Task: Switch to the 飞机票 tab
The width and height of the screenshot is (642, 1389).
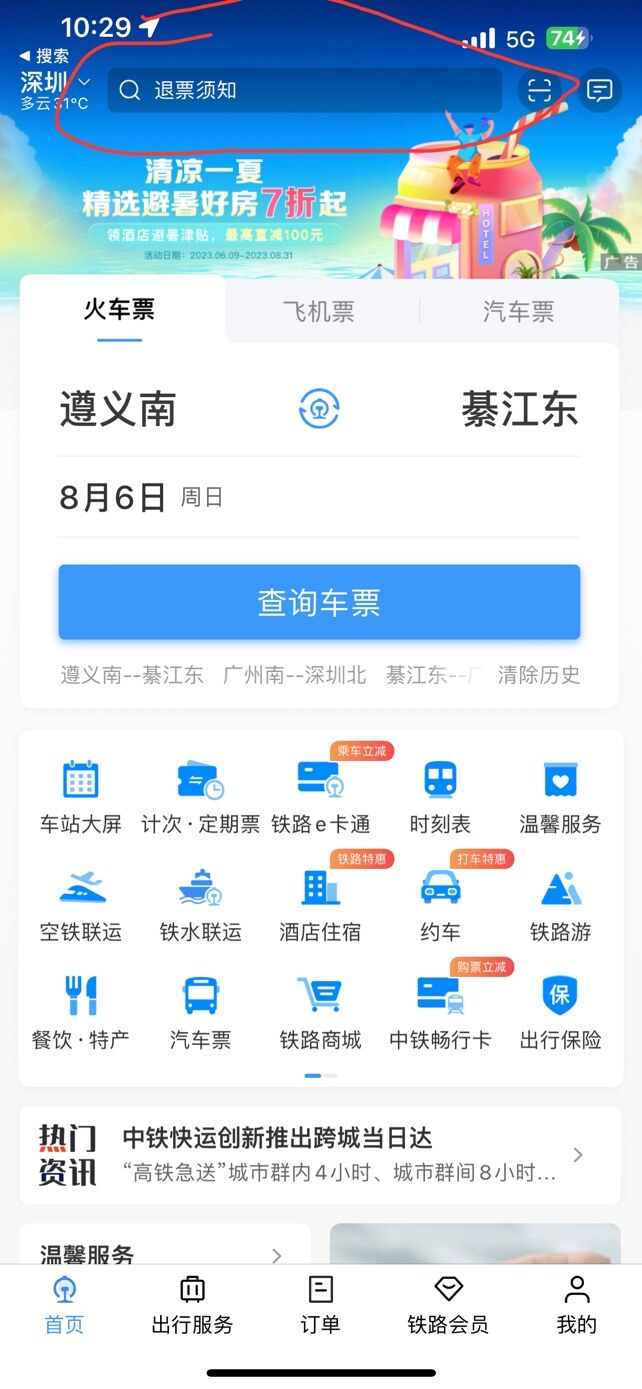Action: (318, 312)
